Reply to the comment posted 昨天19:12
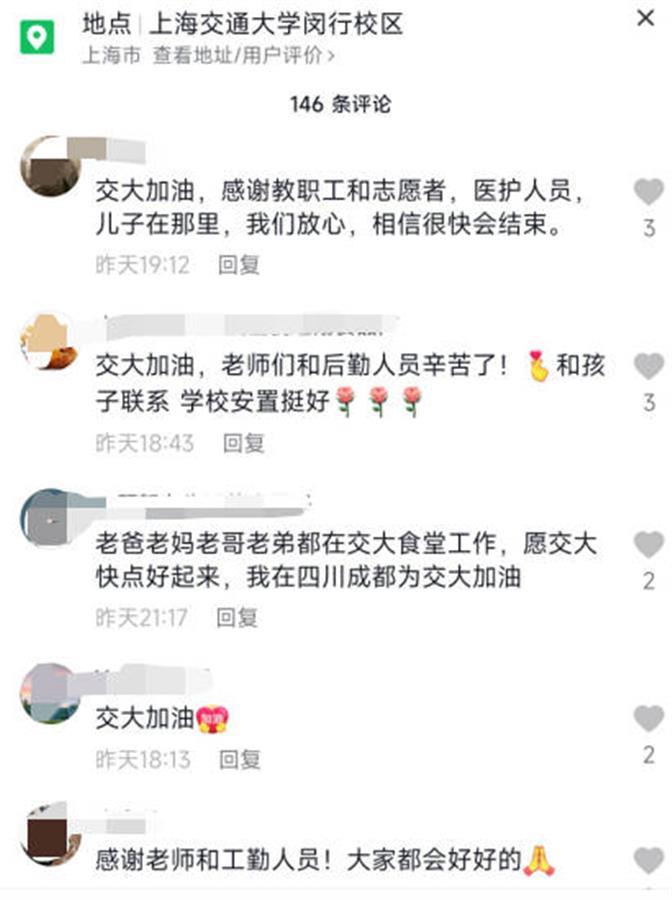 pyautogui.click(x=239, y=265)
